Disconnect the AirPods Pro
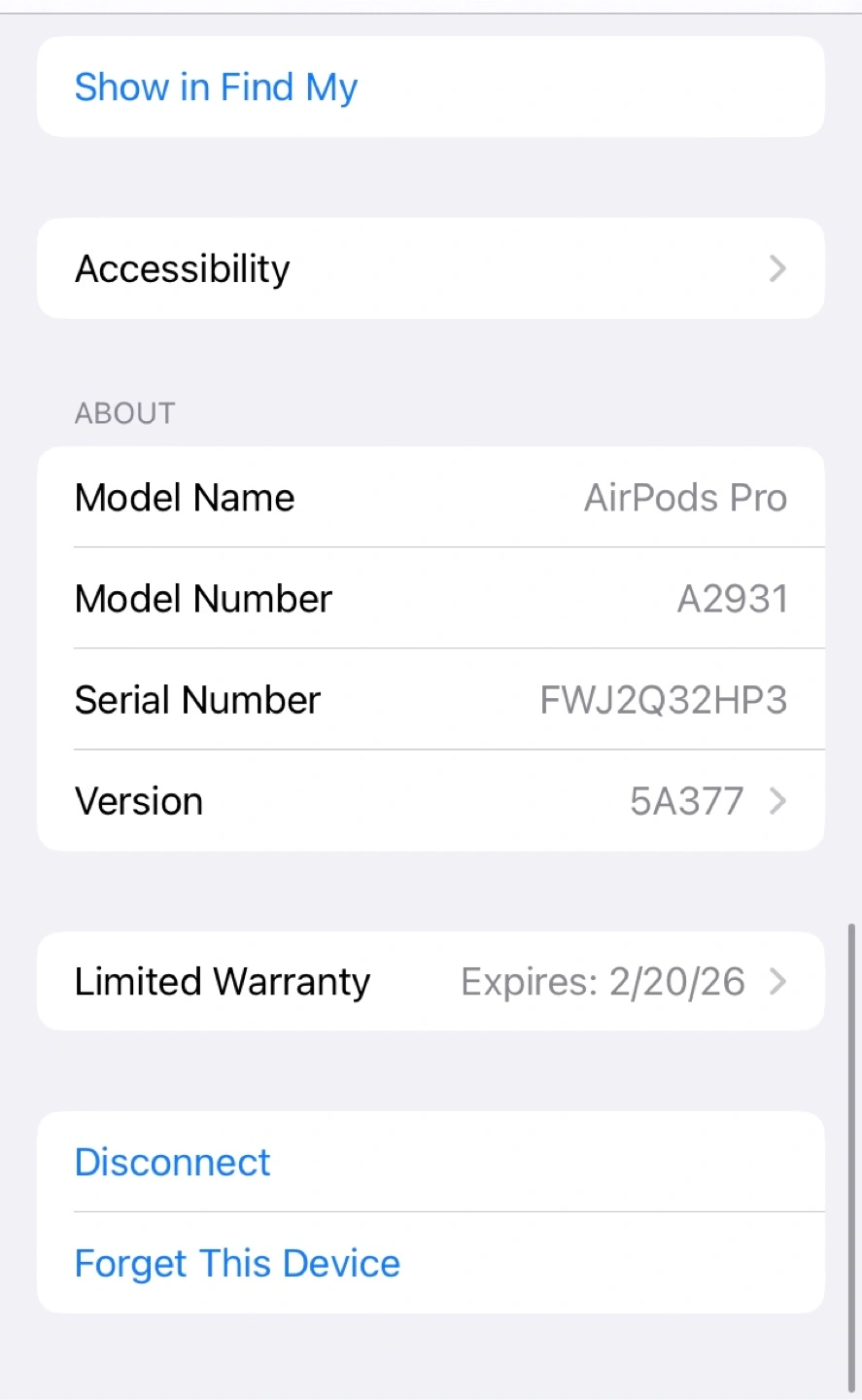862x1400 pixels. [x=431, y=1162]
